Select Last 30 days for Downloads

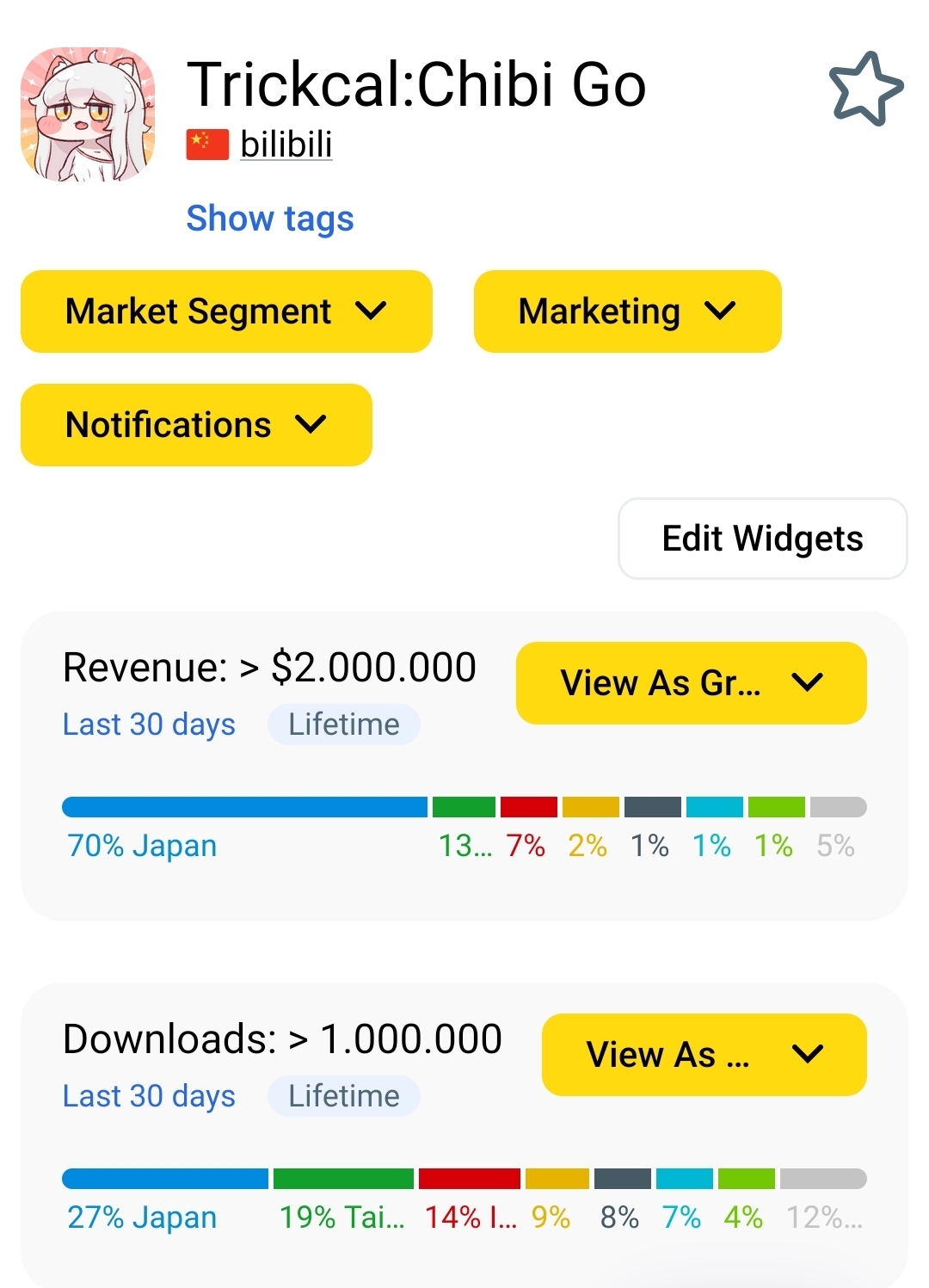pos(149,1096)
